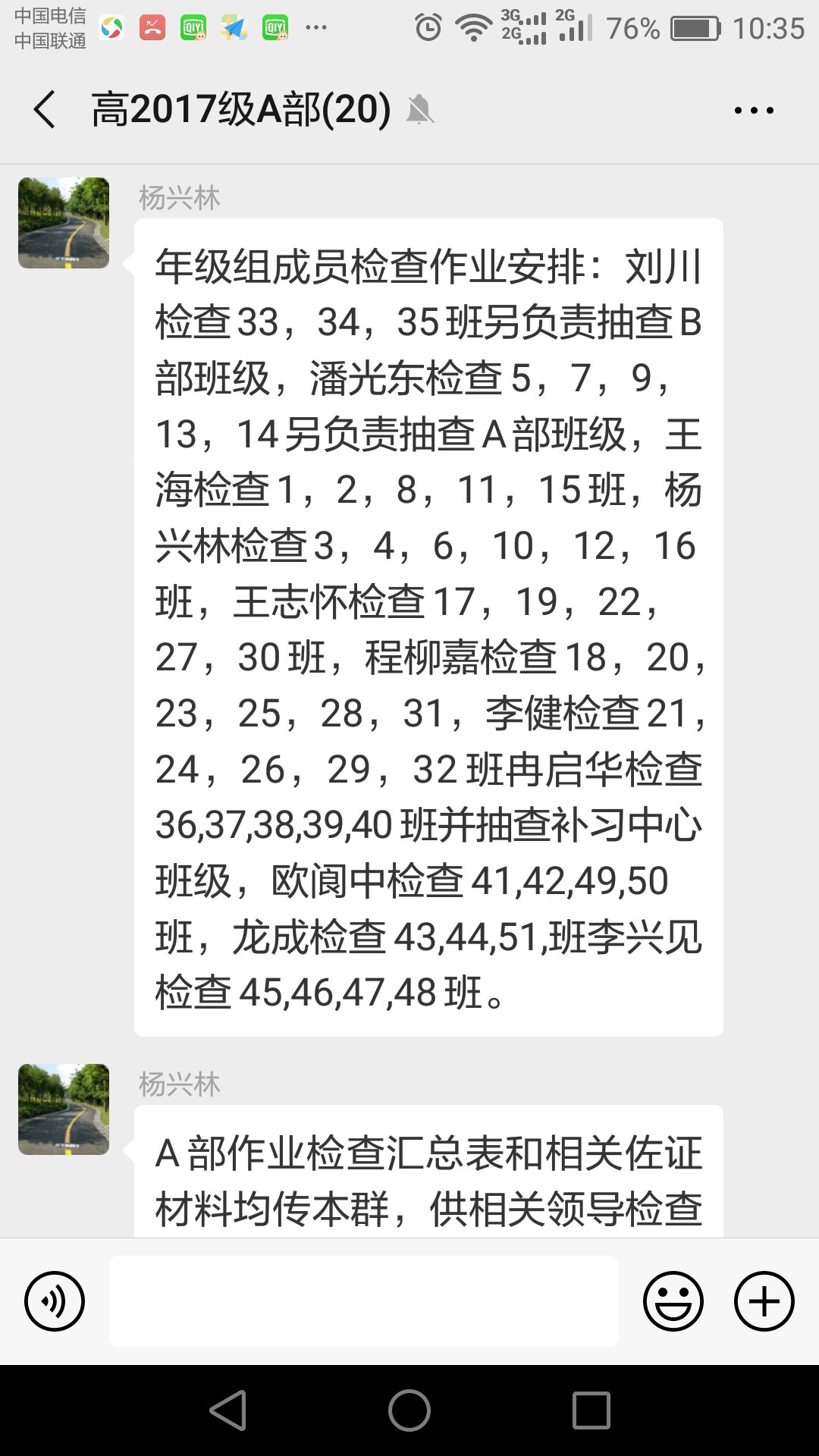Open the recent apps overview
819x1456 pixels.
point(591,1410)
